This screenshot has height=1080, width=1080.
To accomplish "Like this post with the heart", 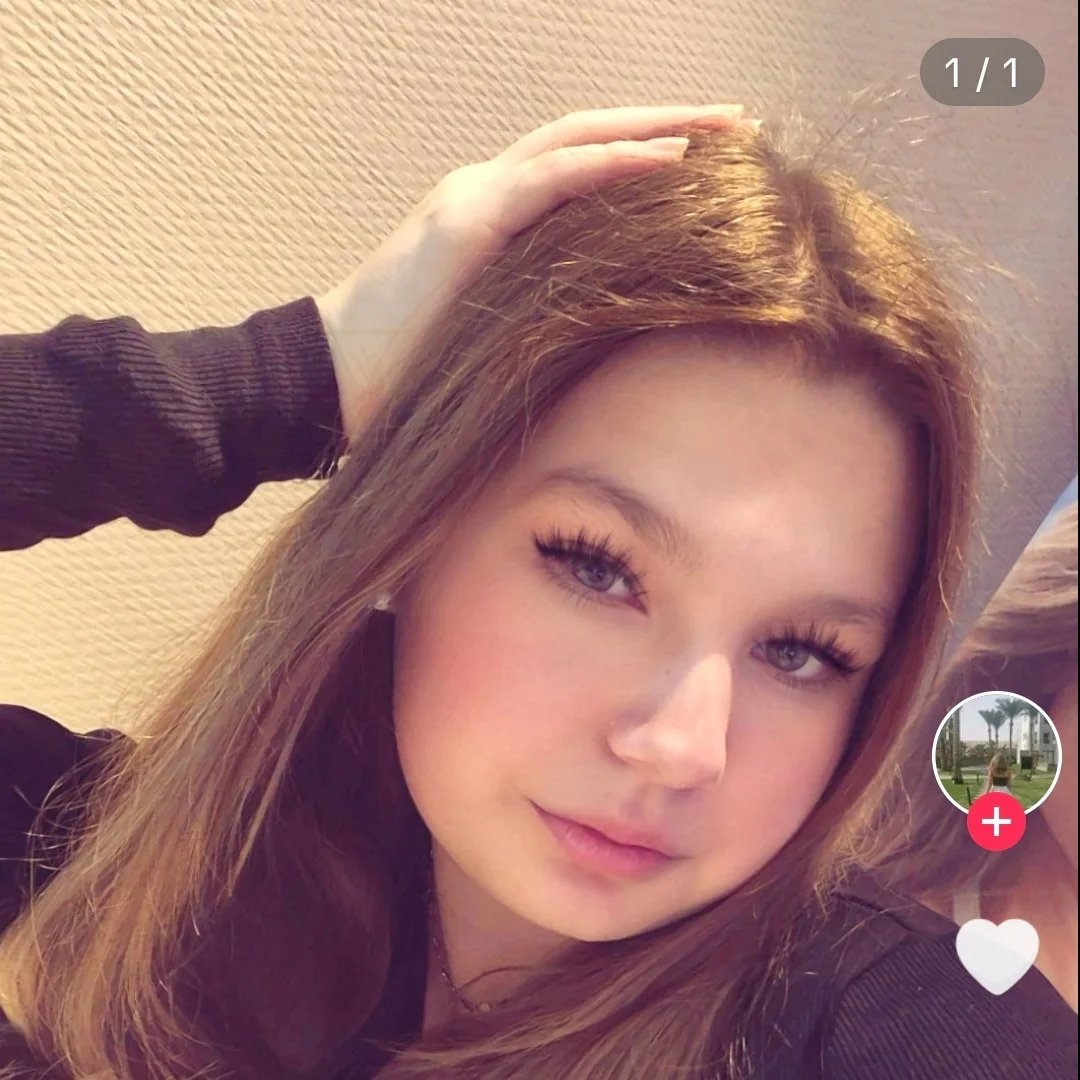I will (997, 954).
